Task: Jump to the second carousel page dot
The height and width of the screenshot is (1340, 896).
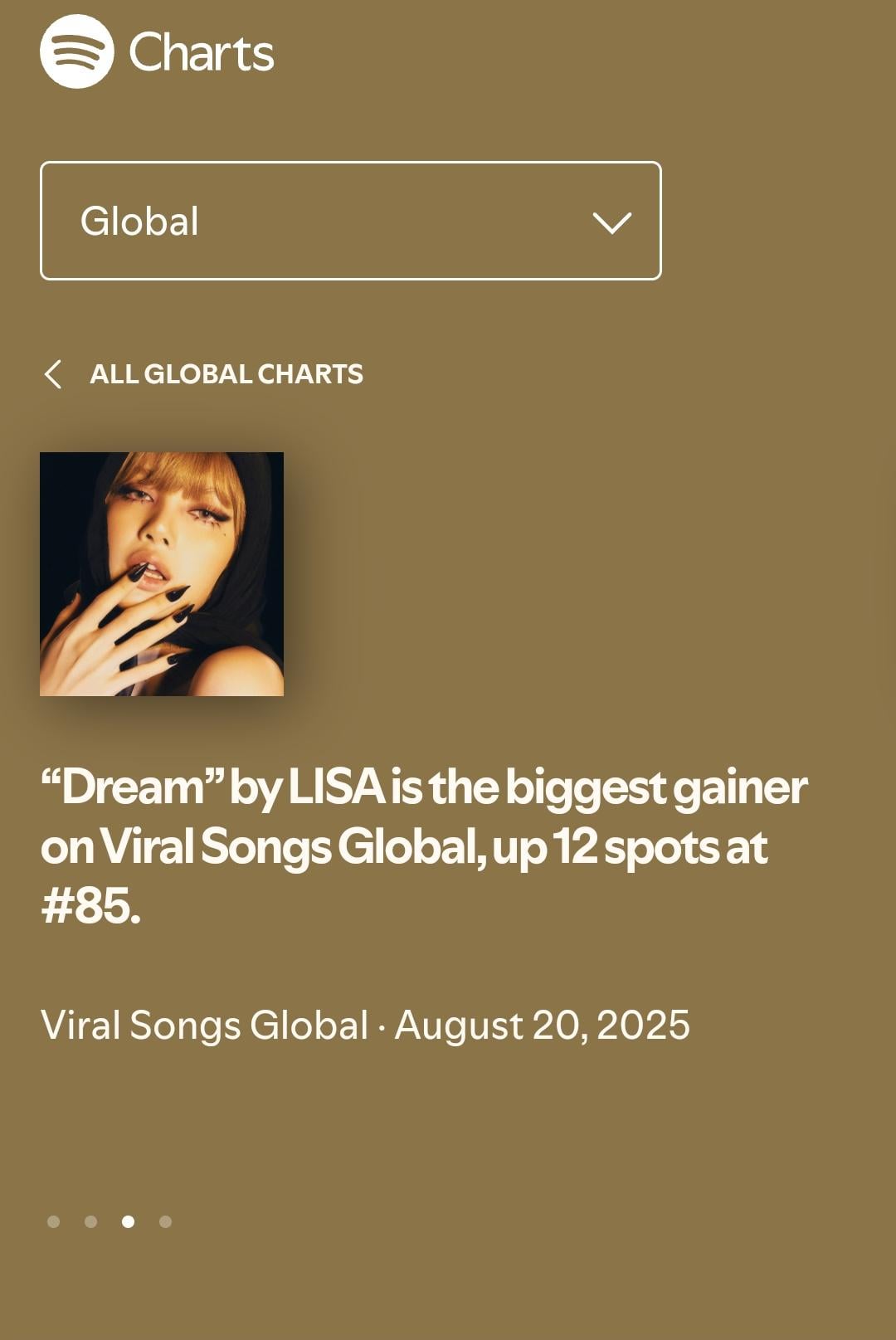Action: click(x=91, y=1221)
